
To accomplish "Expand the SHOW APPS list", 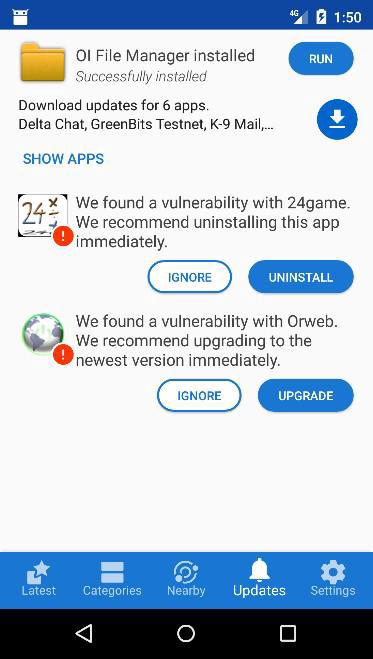I will 63,159.
